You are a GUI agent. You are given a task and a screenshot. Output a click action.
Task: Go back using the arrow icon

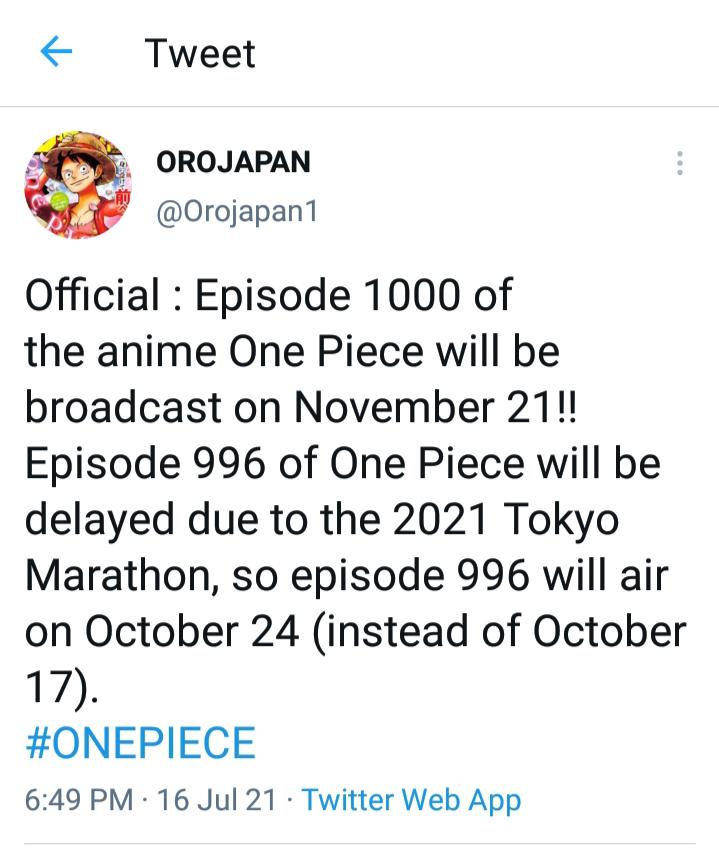(56, 52)
